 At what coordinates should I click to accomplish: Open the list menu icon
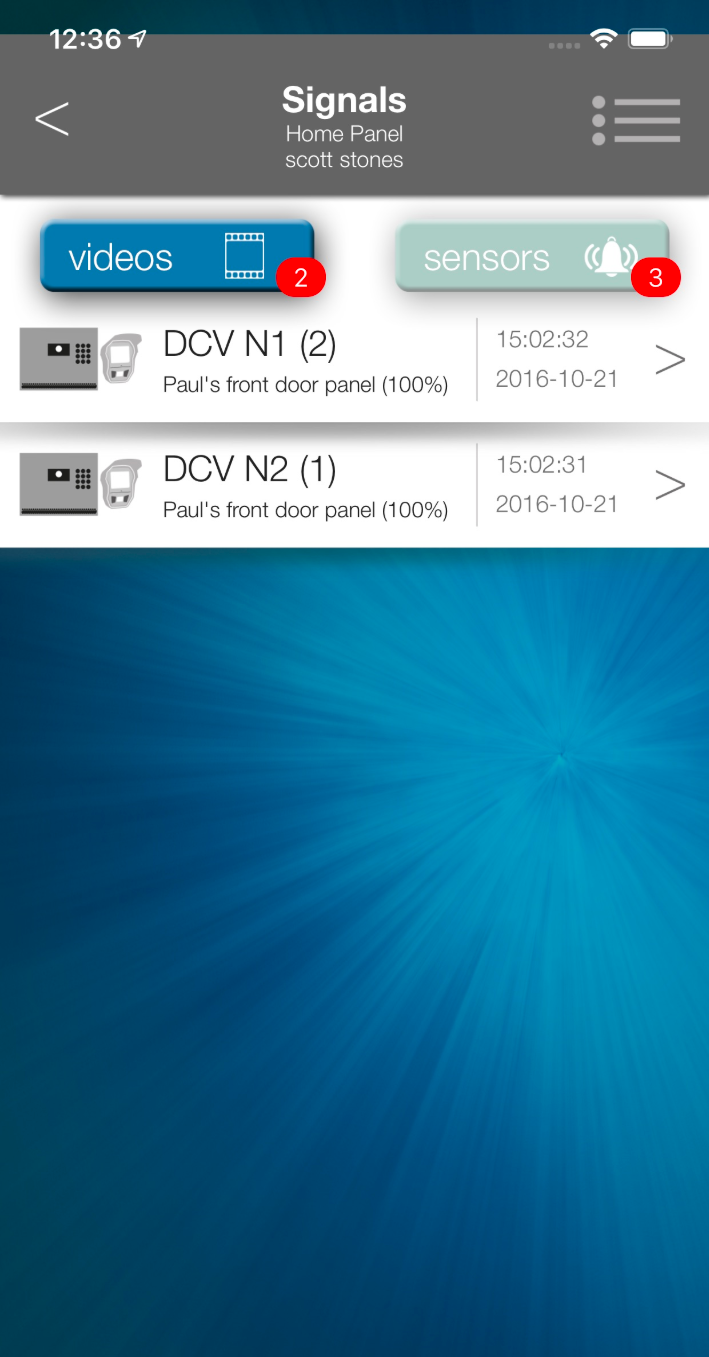(636, 120)
